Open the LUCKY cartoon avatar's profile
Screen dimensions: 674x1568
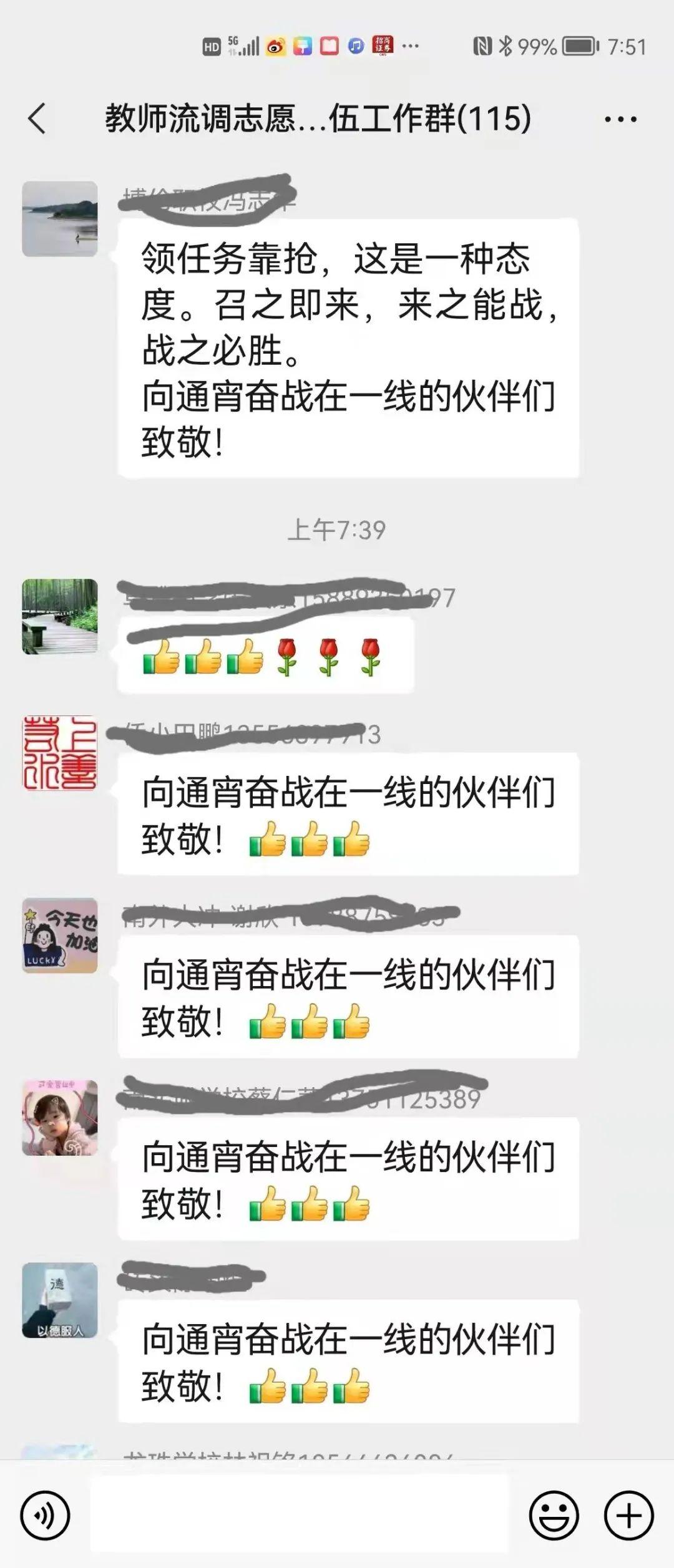click(60, 935)
